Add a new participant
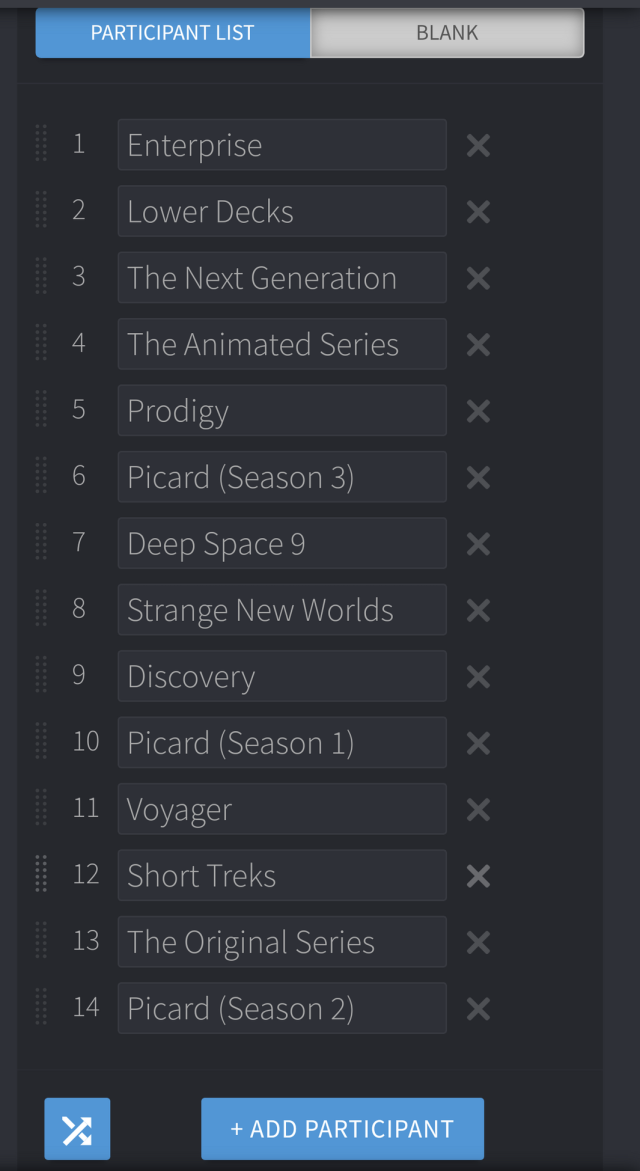This screenshot has height=1171, width=640. pos(342,1129)
